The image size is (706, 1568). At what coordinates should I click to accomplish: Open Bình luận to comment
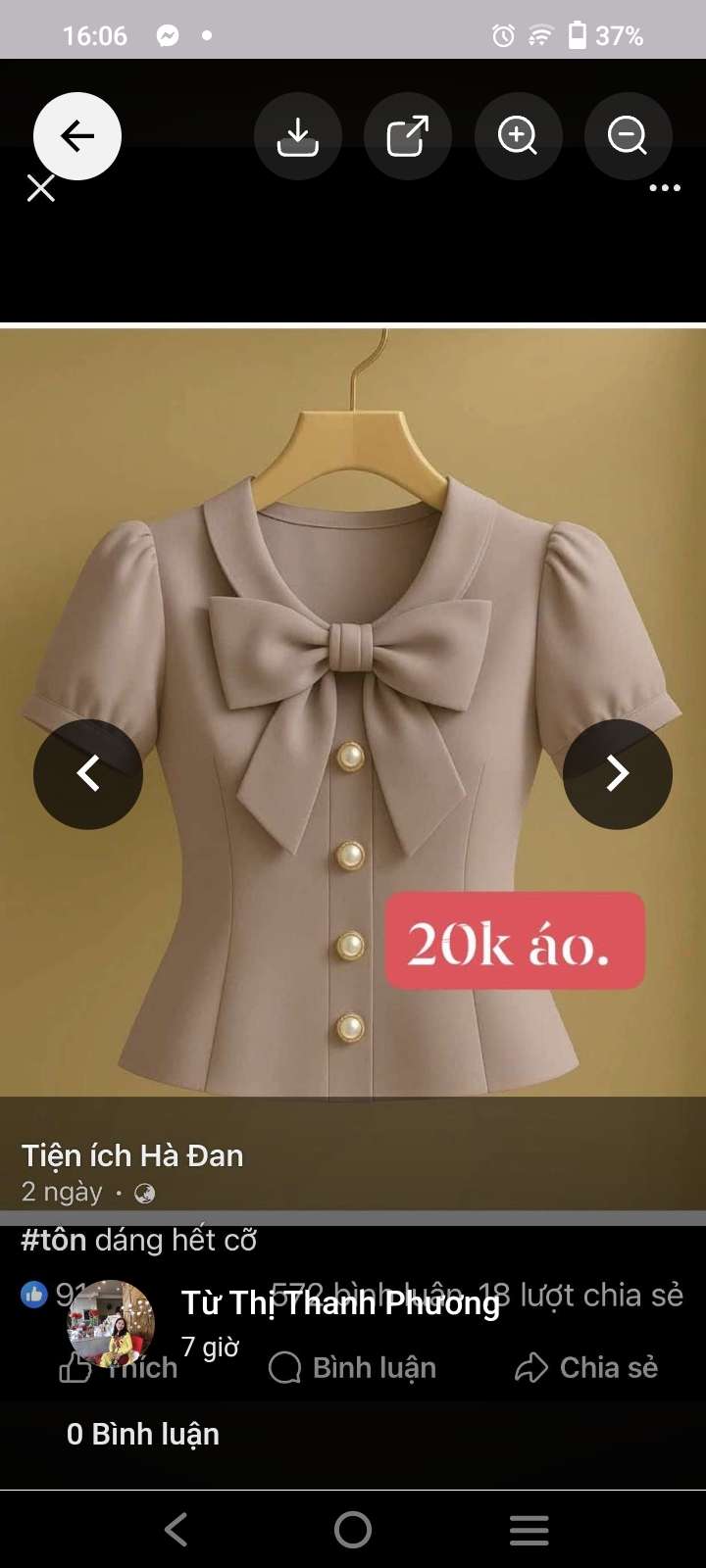point(353,1368)
